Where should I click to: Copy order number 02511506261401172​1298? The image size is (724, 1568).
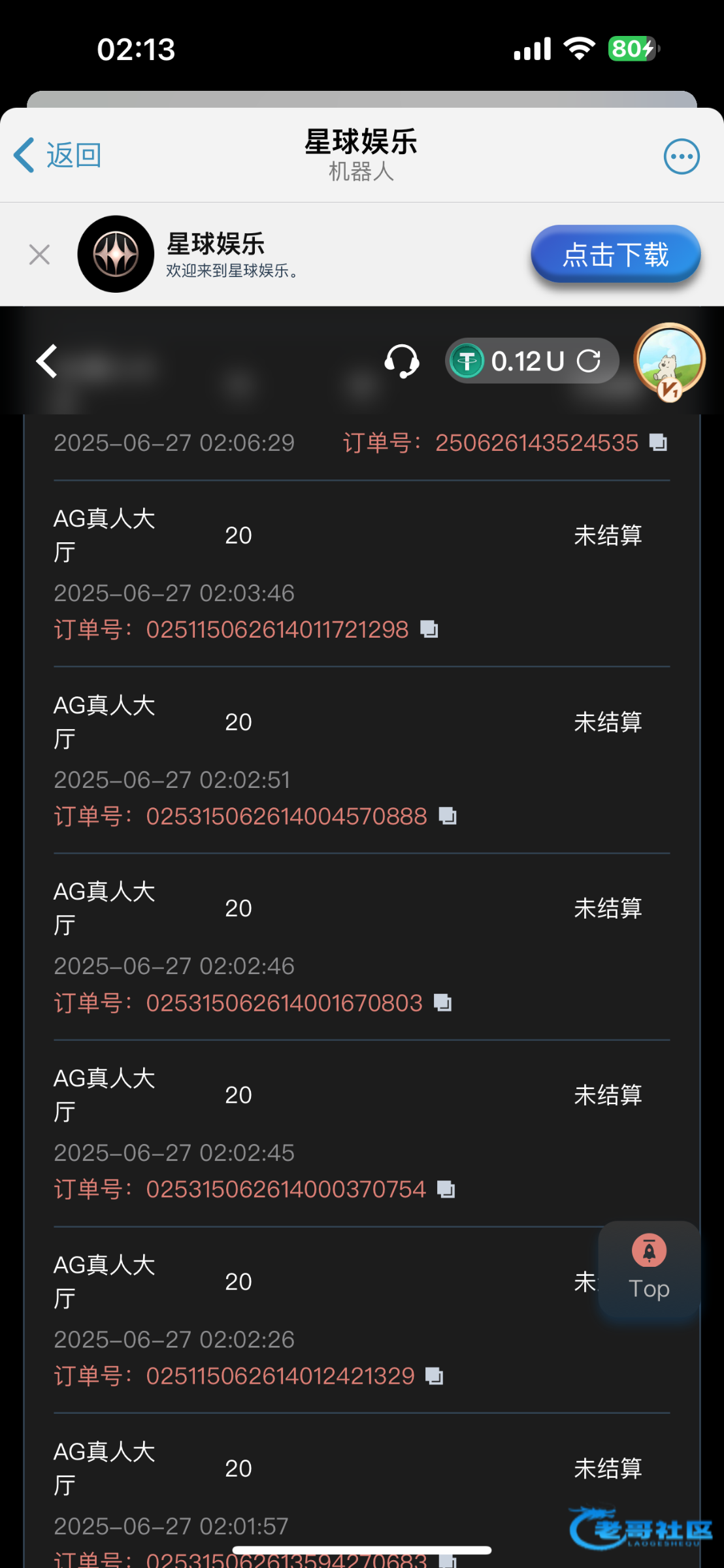(429, 629)
